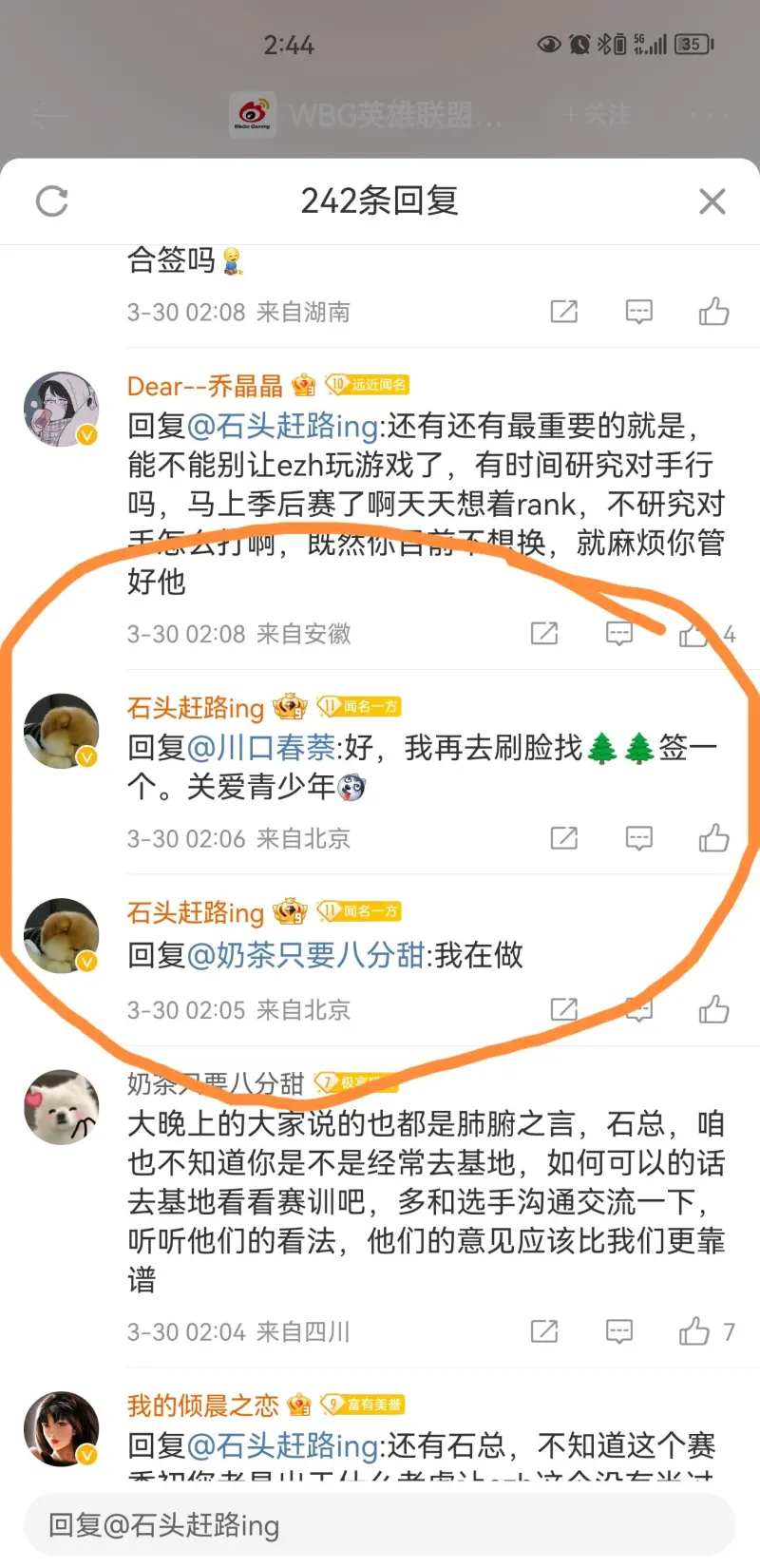Open 奶茶只要八分甜's avatar
Screen dimensions: 760x1568
[62, 1107]
